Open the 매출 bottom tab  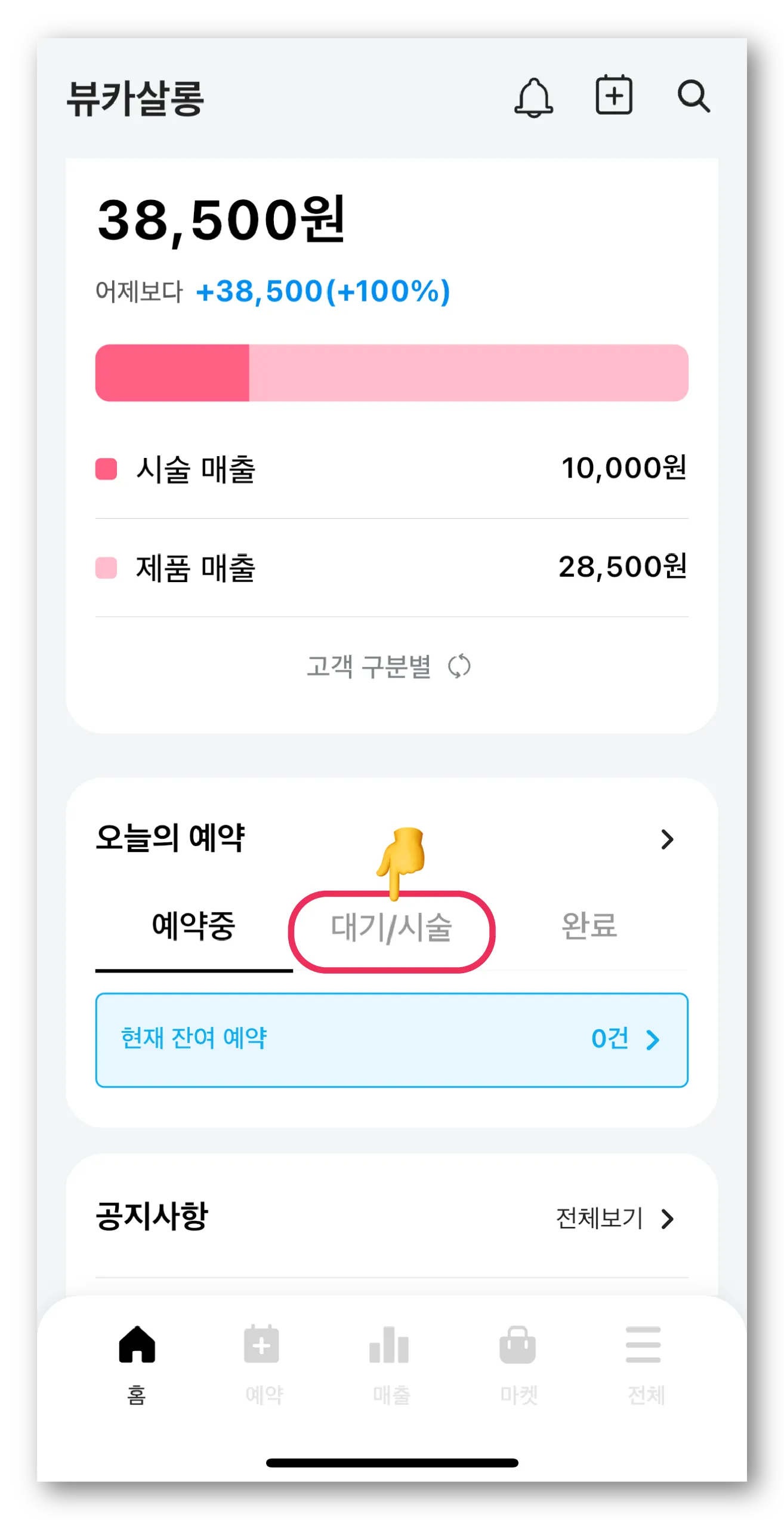[391, 1362]
